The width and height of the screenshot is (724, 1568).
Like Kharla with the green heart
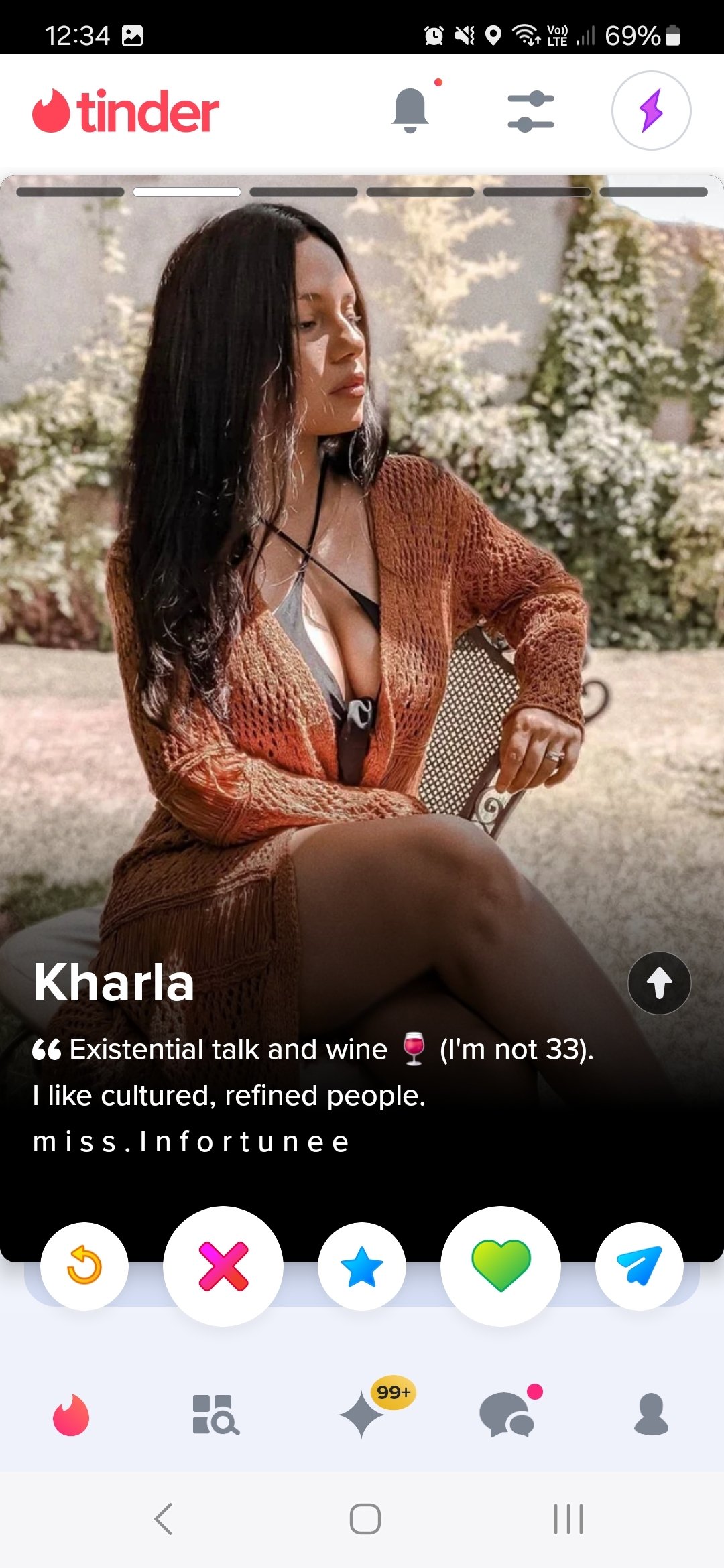[501, 1266]
